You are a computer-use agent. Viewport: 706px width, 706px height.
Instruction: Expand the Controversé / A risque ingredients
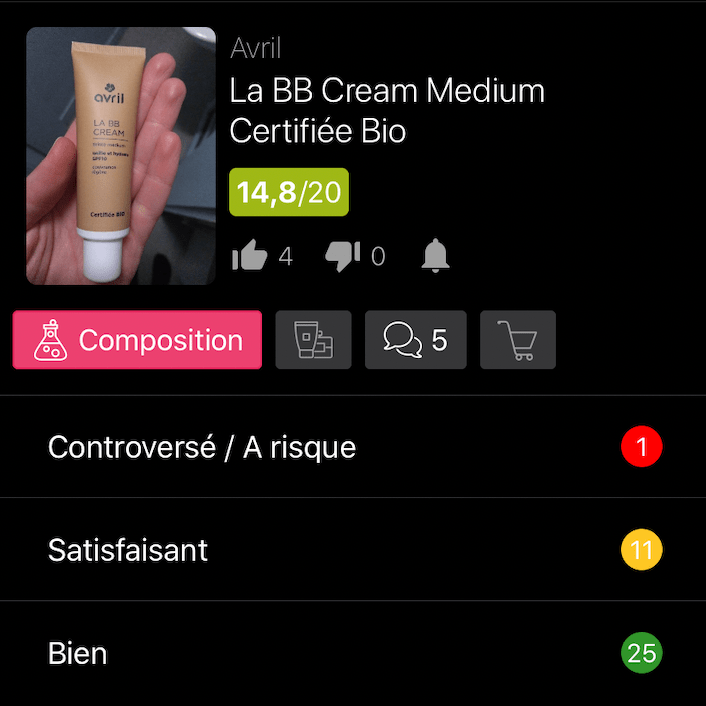point(353,447)
